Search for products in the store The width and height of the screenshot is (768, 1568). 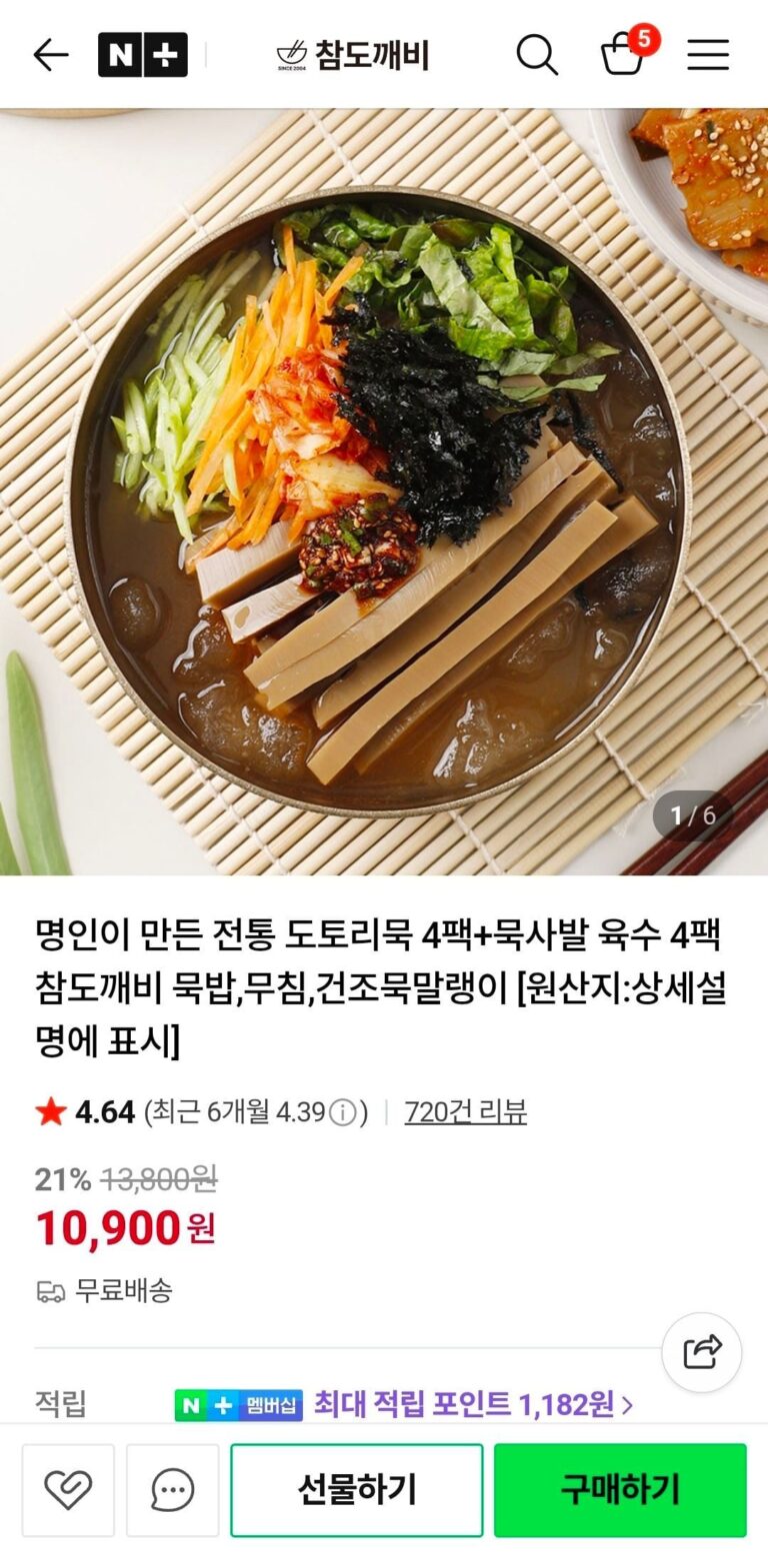[536, 55]
